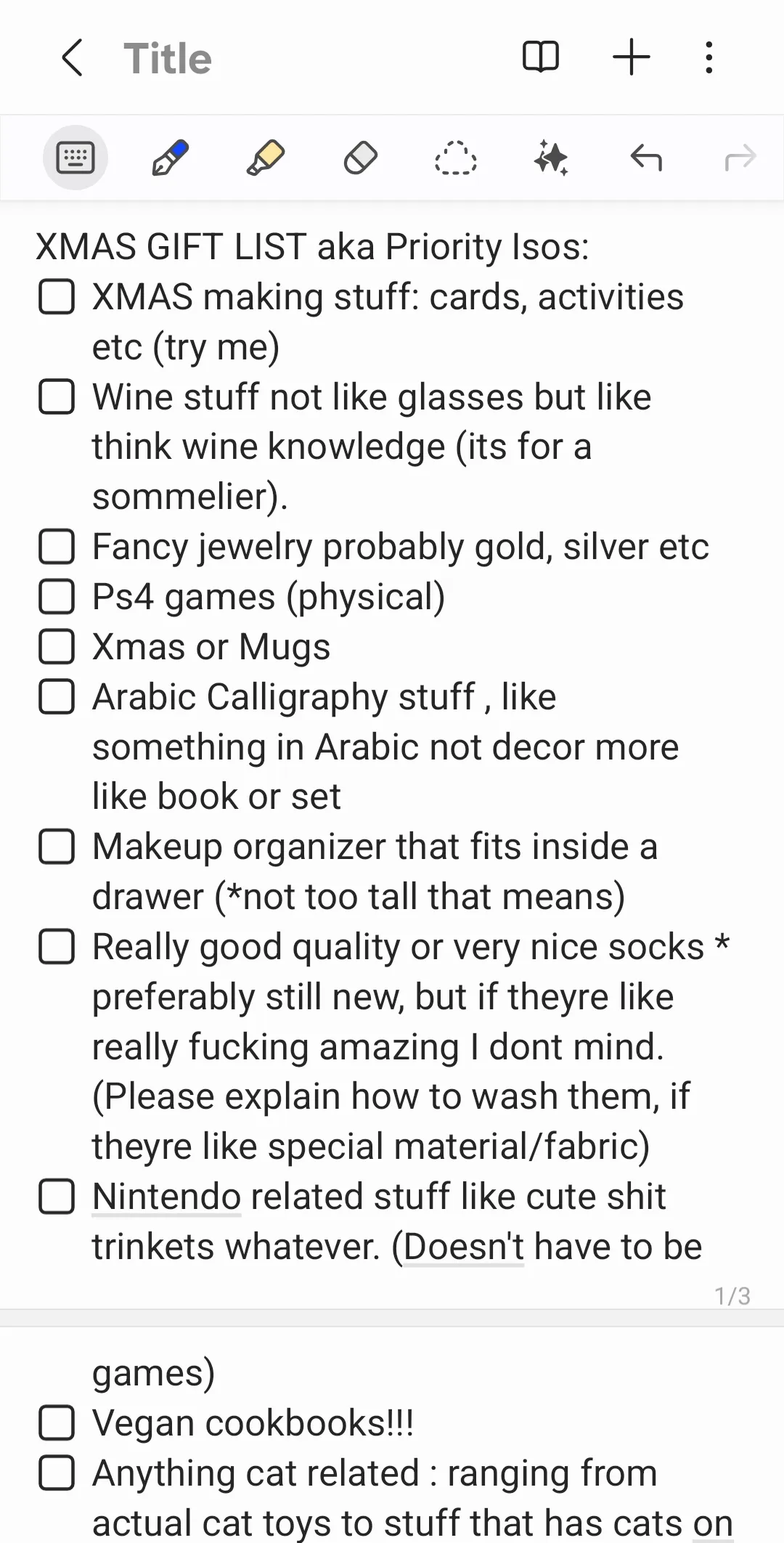Image resolution: width=784 pixels, height=1543 pixels.
Task: Switch to reading mode
Action: [541, 57]
